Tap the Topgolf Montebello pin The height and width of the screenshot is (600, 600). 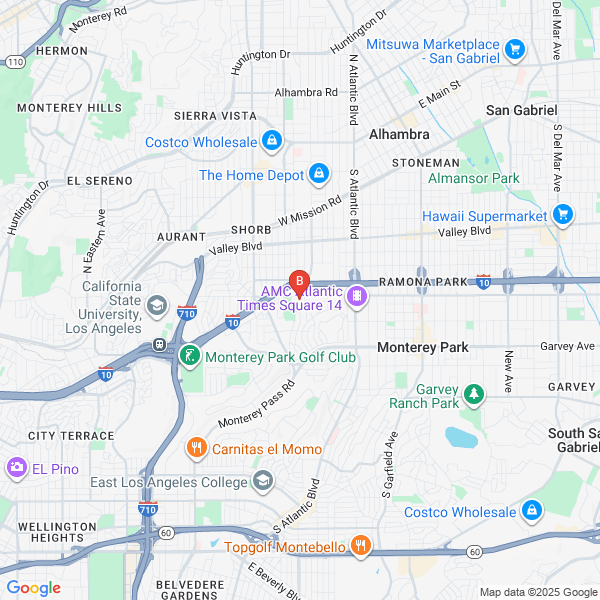(x=361, y=546)
